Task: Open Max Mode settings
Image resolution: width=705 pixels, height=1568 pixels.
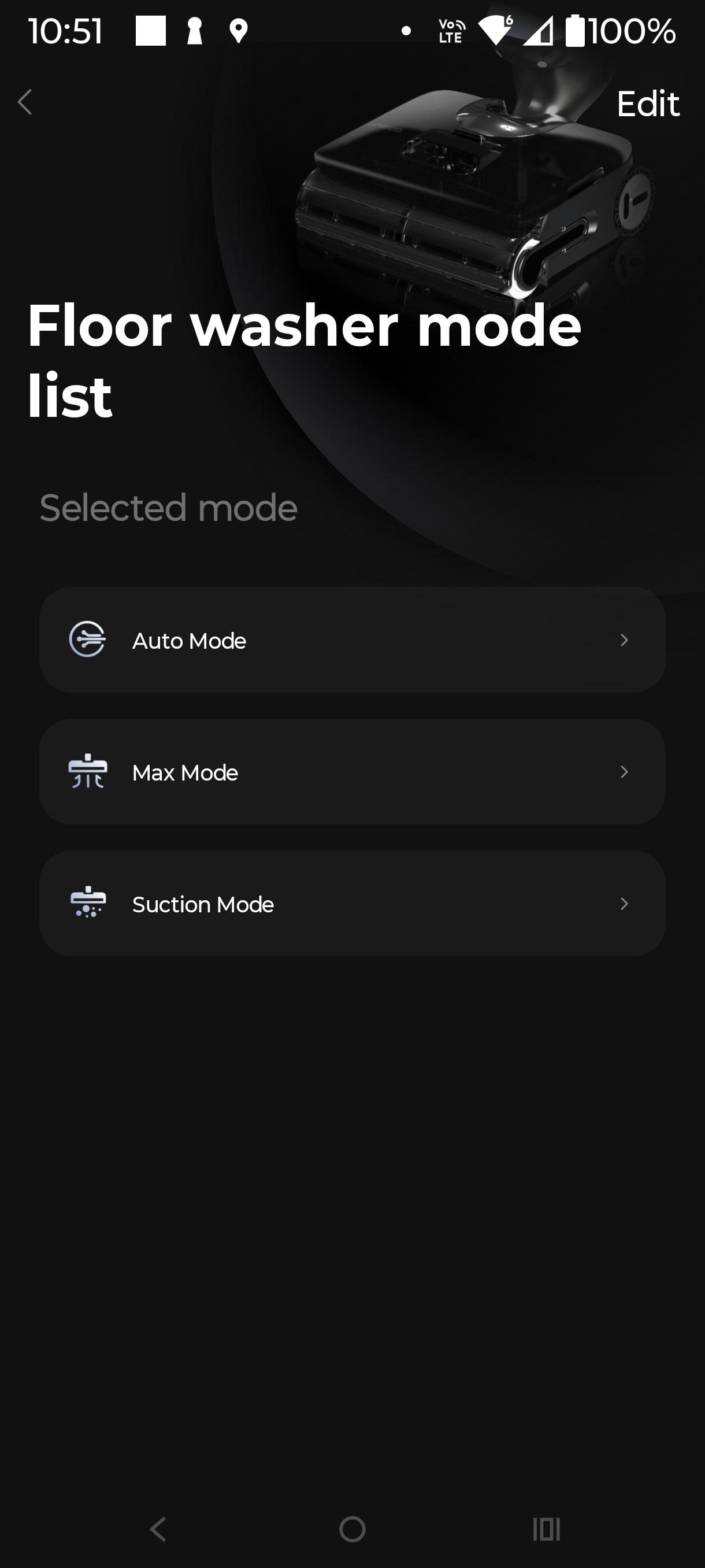Action: 352,772
